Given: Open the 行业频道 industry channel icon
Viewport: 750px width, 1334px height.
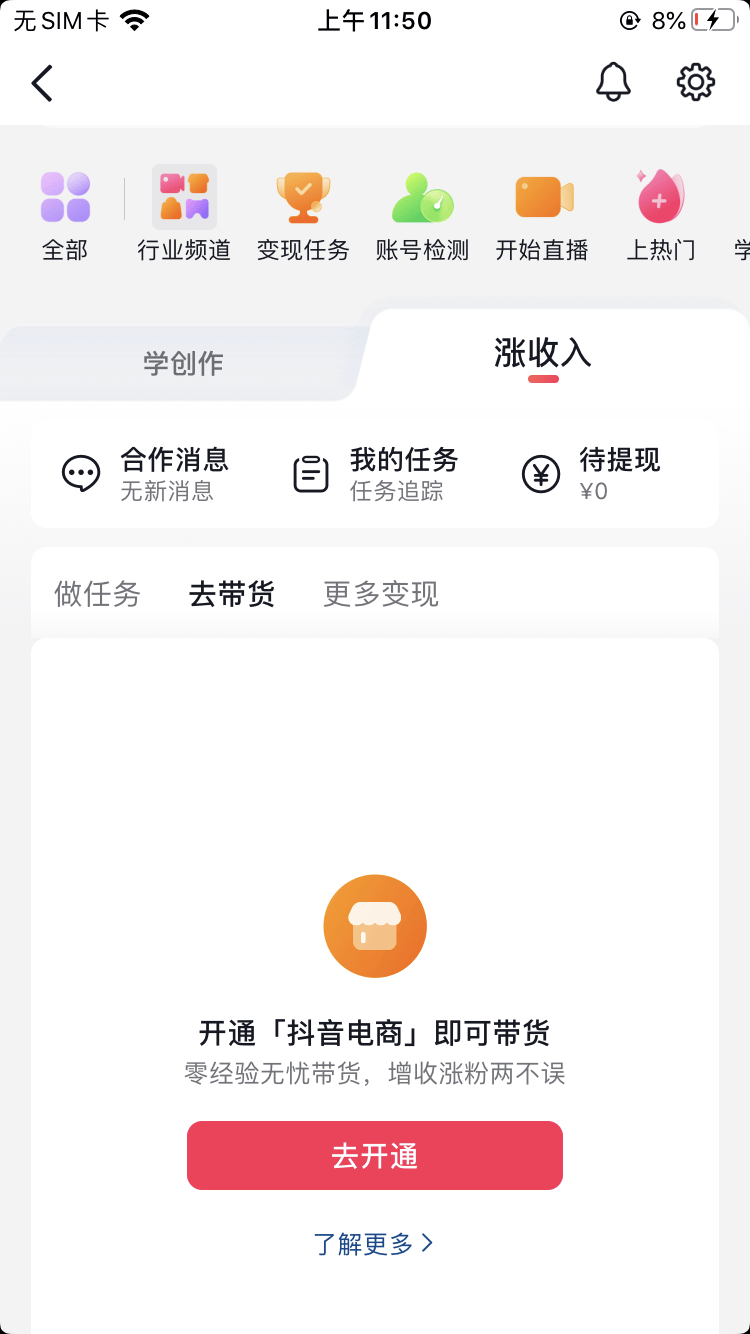Looking at the screenshot, I should (x=184, y=197).
